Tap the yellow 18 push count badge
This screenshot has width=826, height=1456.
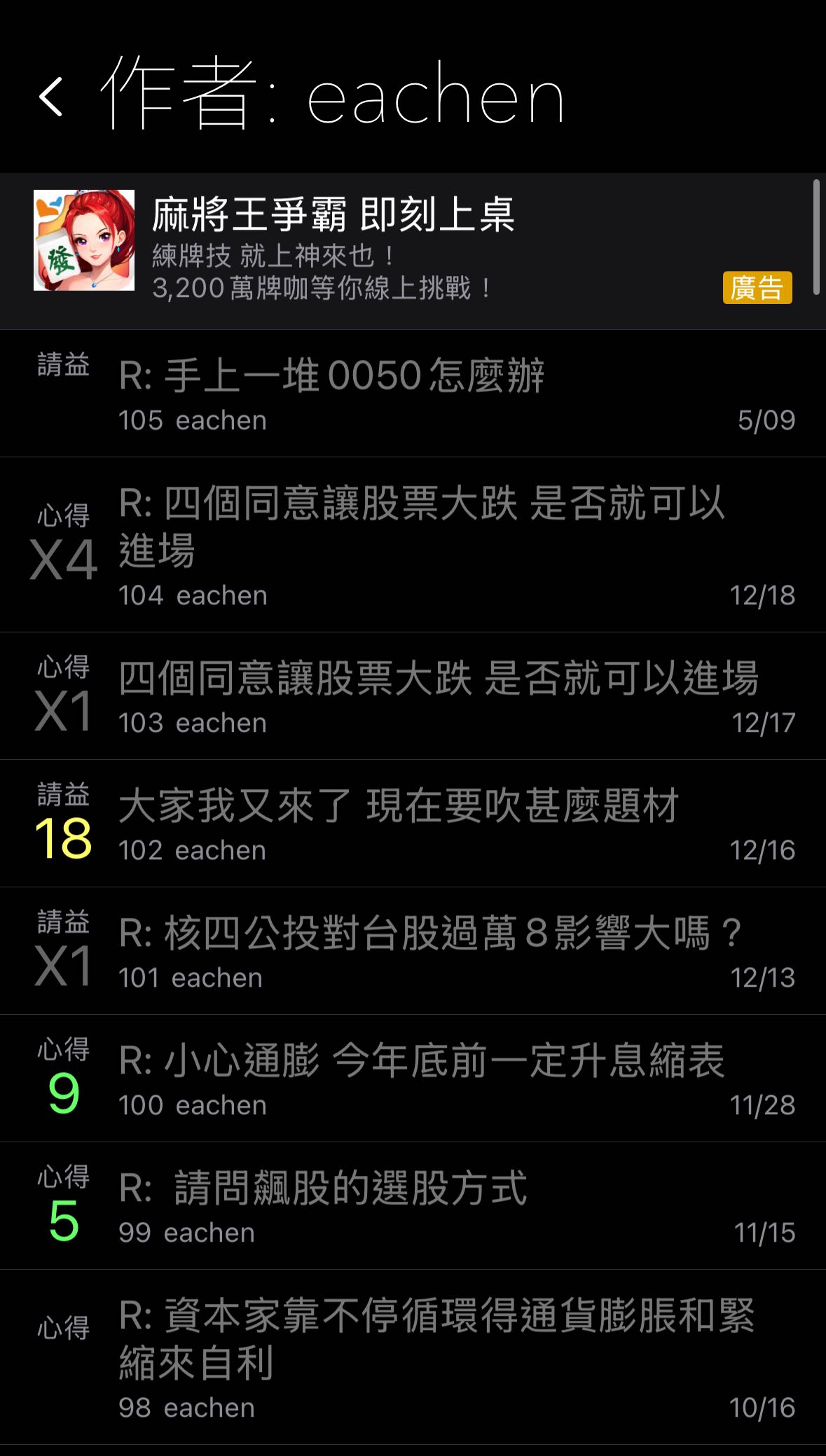pyautogui.click(x=62, y=838)
